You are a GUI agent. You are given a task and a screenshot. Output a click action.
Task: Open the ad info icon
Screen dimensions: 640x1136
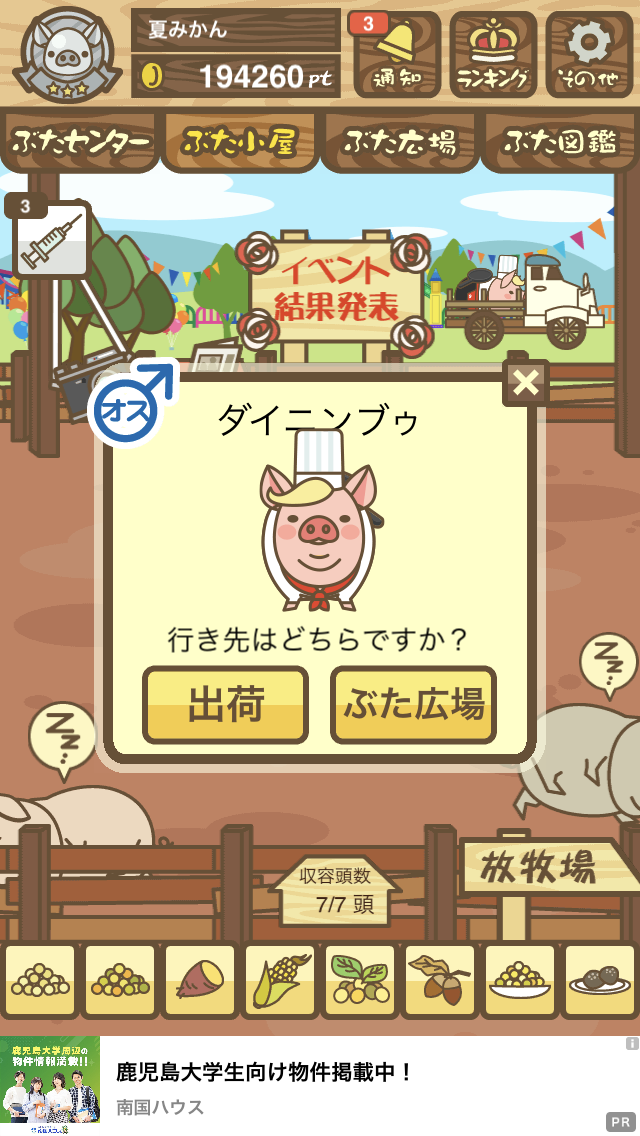coord(631,1044)
